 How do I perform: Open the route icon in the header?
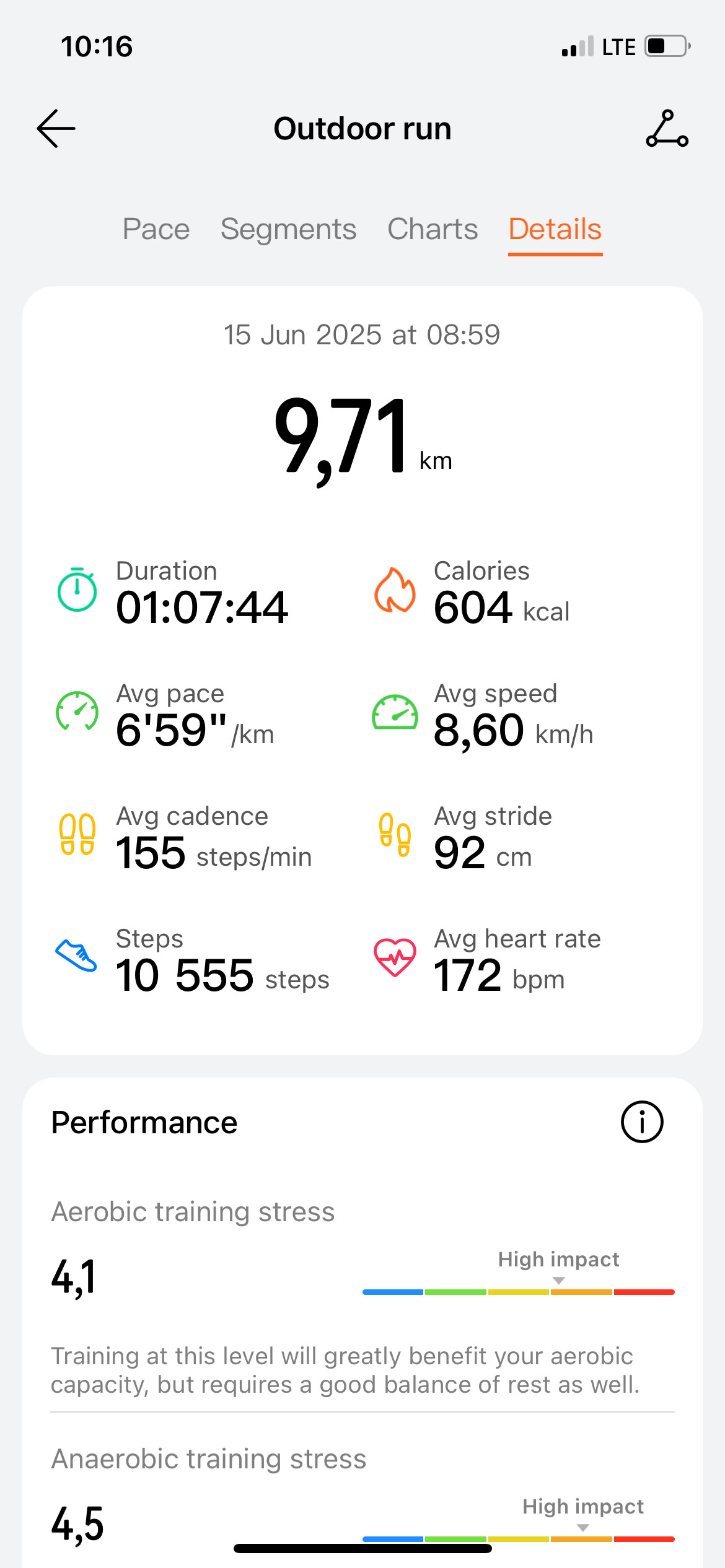click(x=667, y=129)
